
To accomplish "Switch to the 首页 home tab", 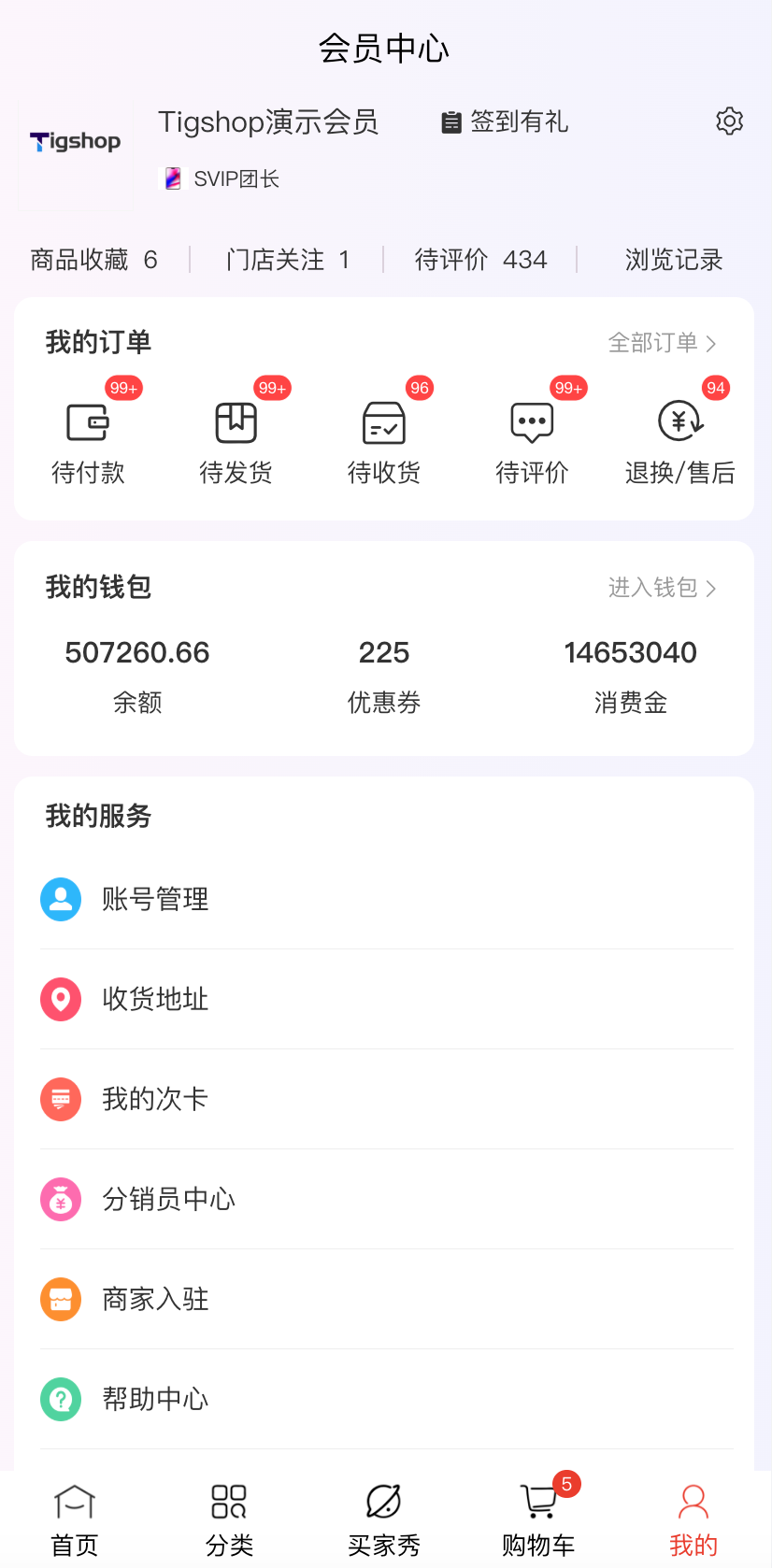I will pyautogui.click(x=75, y=1519).
